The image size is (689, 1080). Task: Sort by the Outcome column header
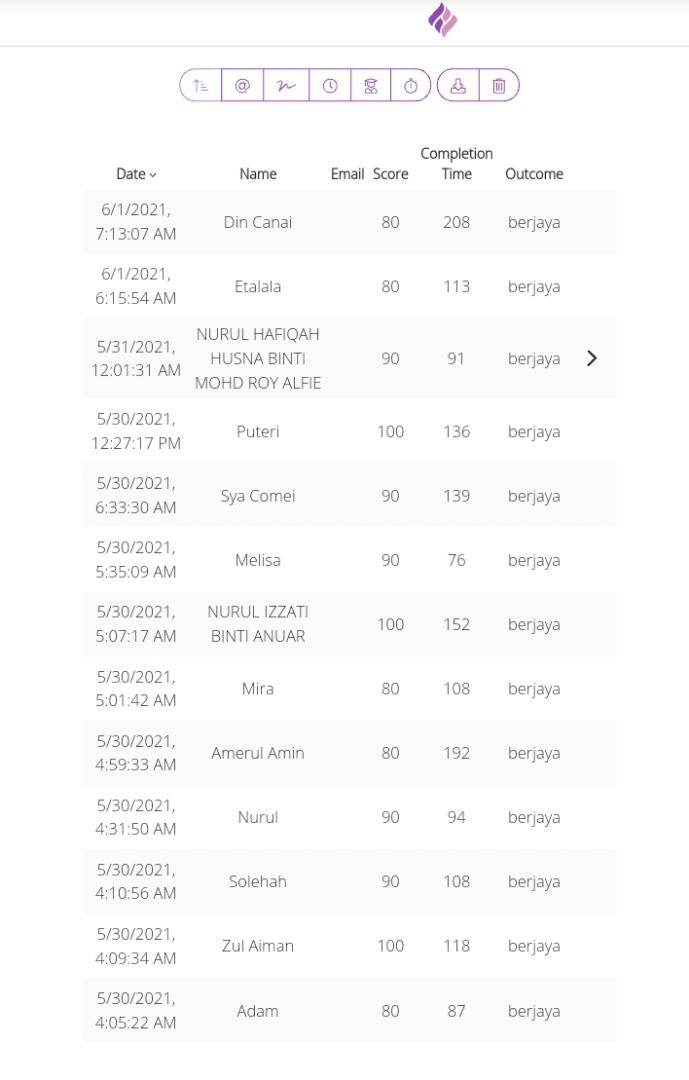(x=534, y=174)
